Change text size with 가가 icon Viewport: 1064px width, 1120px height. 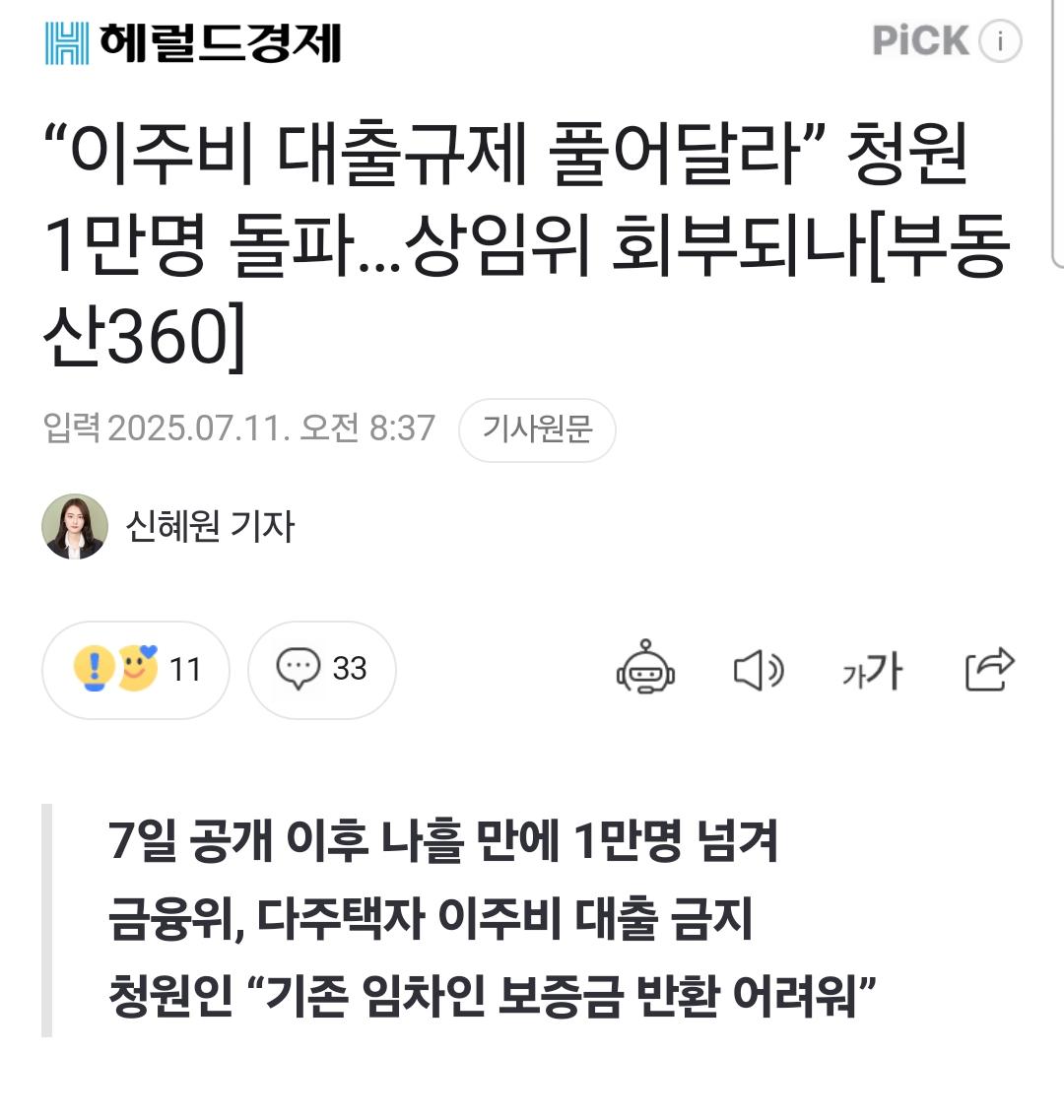coord(873,671)
